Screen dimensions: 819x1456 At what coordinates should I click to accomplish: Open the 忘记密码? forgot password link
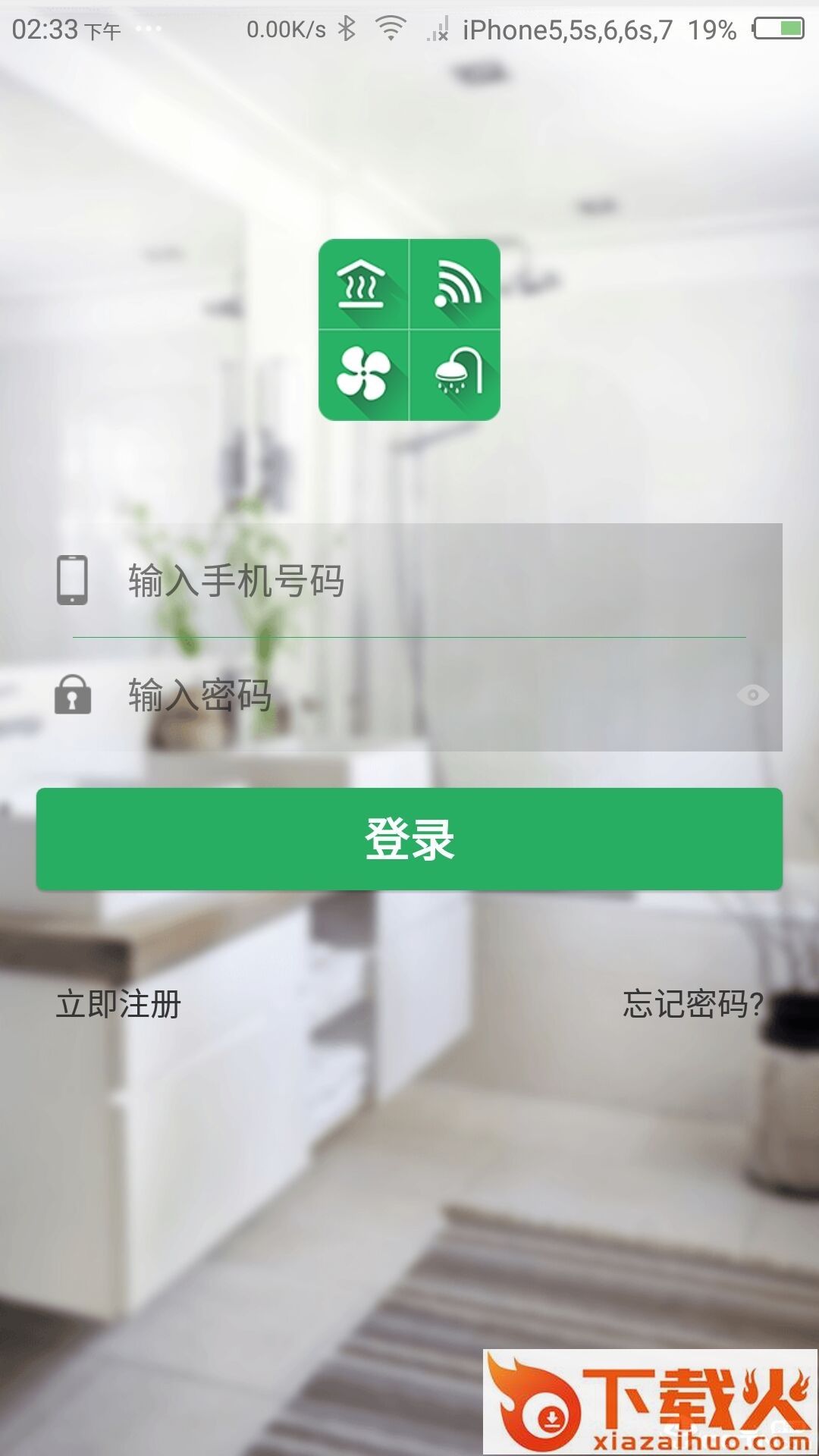(692, 1004)
